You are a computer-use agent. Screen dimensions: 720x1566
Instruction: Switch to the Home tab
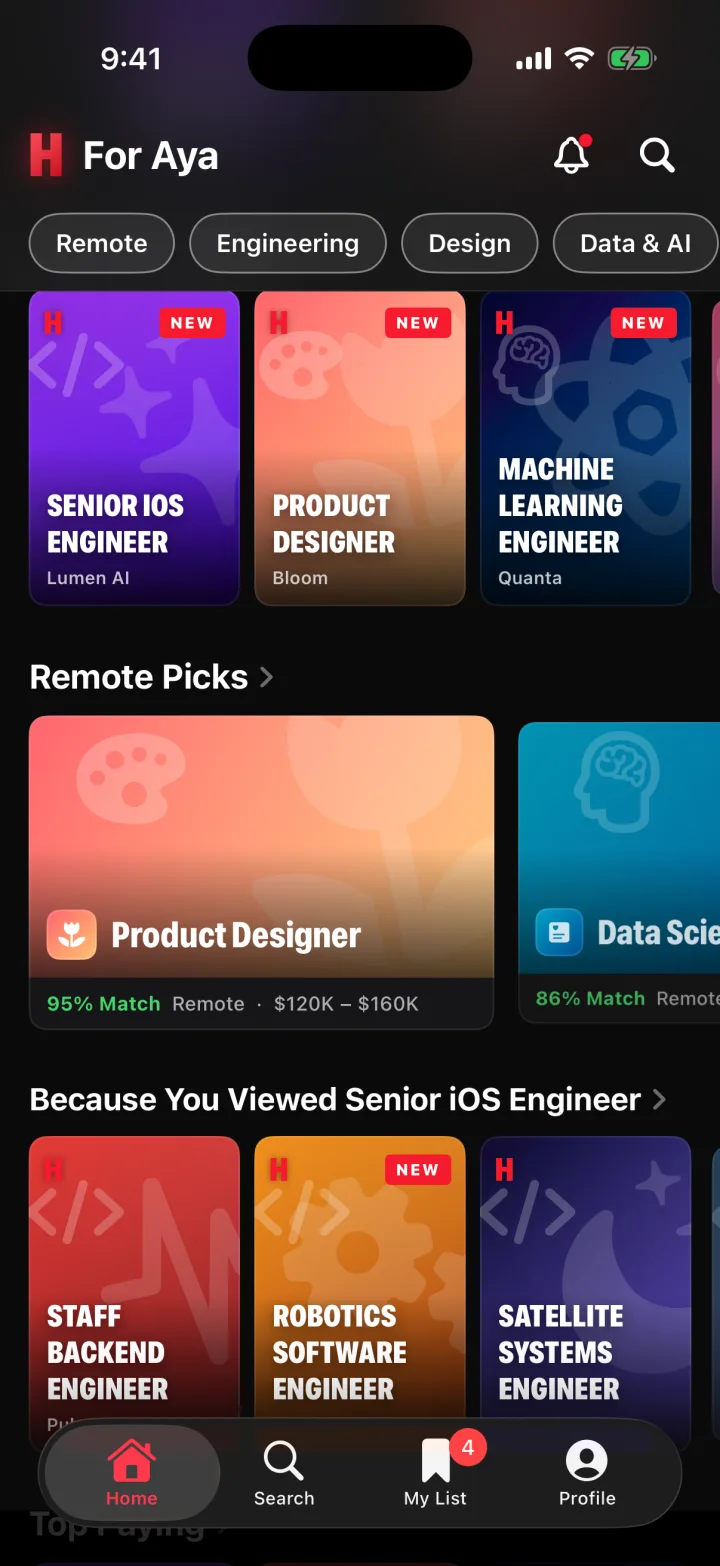[x=132, y=1473]
